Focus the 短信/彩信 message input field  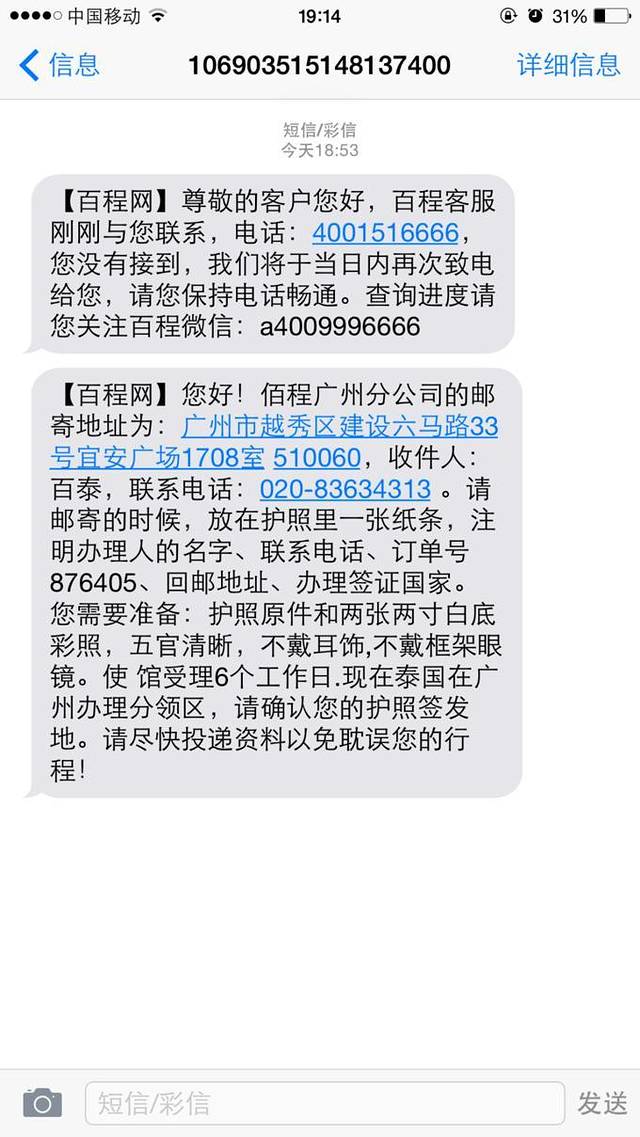pos(324,1103)
